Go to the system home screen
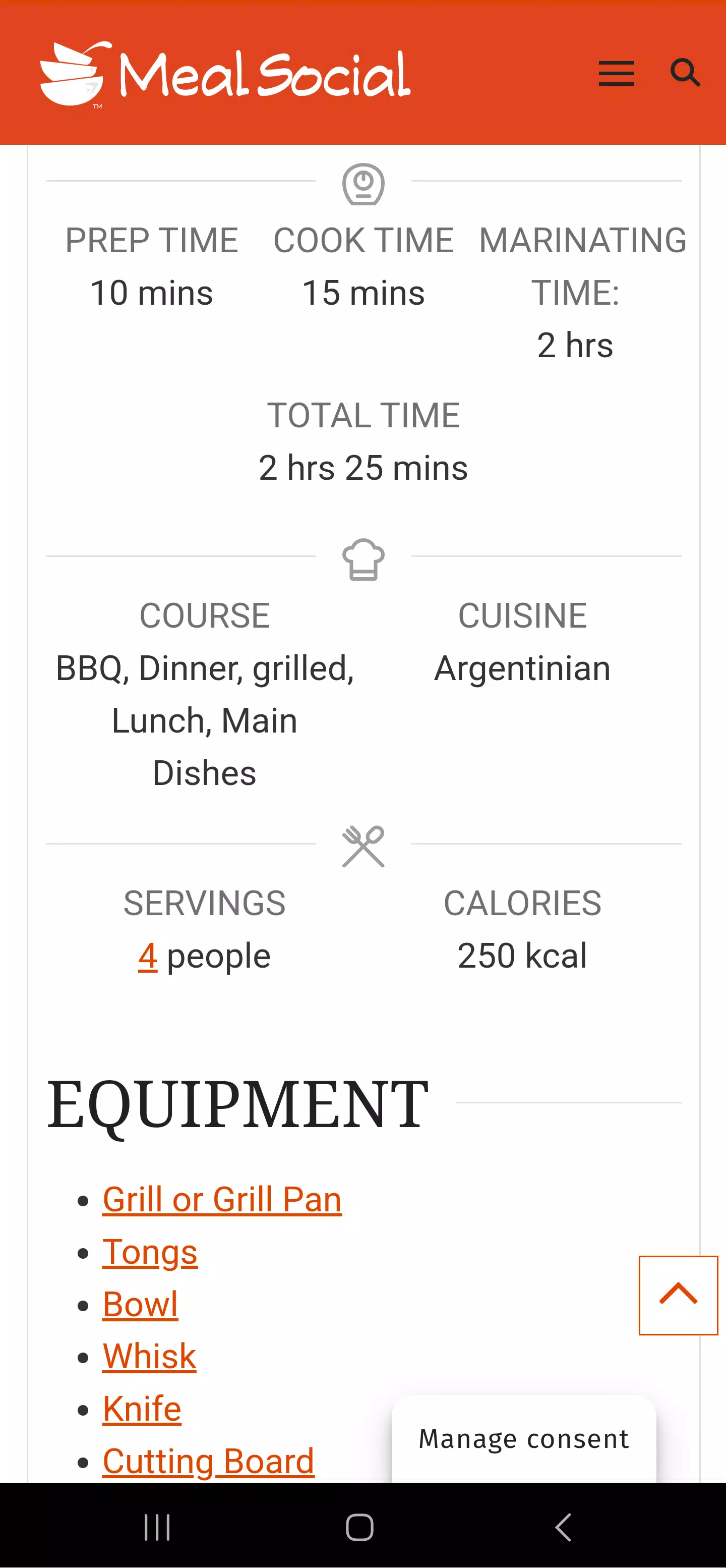The width and height of the screenshot is (726, 1568). (x=359, y=1527)
